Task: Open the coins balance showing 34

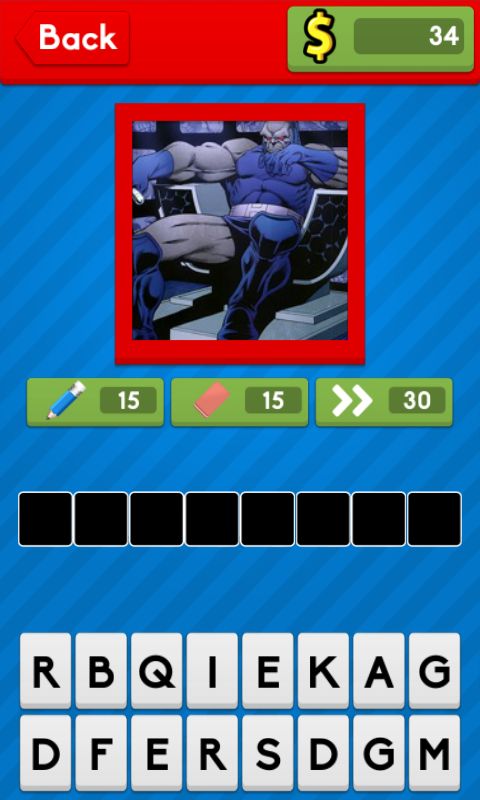Action: [381, 39]
